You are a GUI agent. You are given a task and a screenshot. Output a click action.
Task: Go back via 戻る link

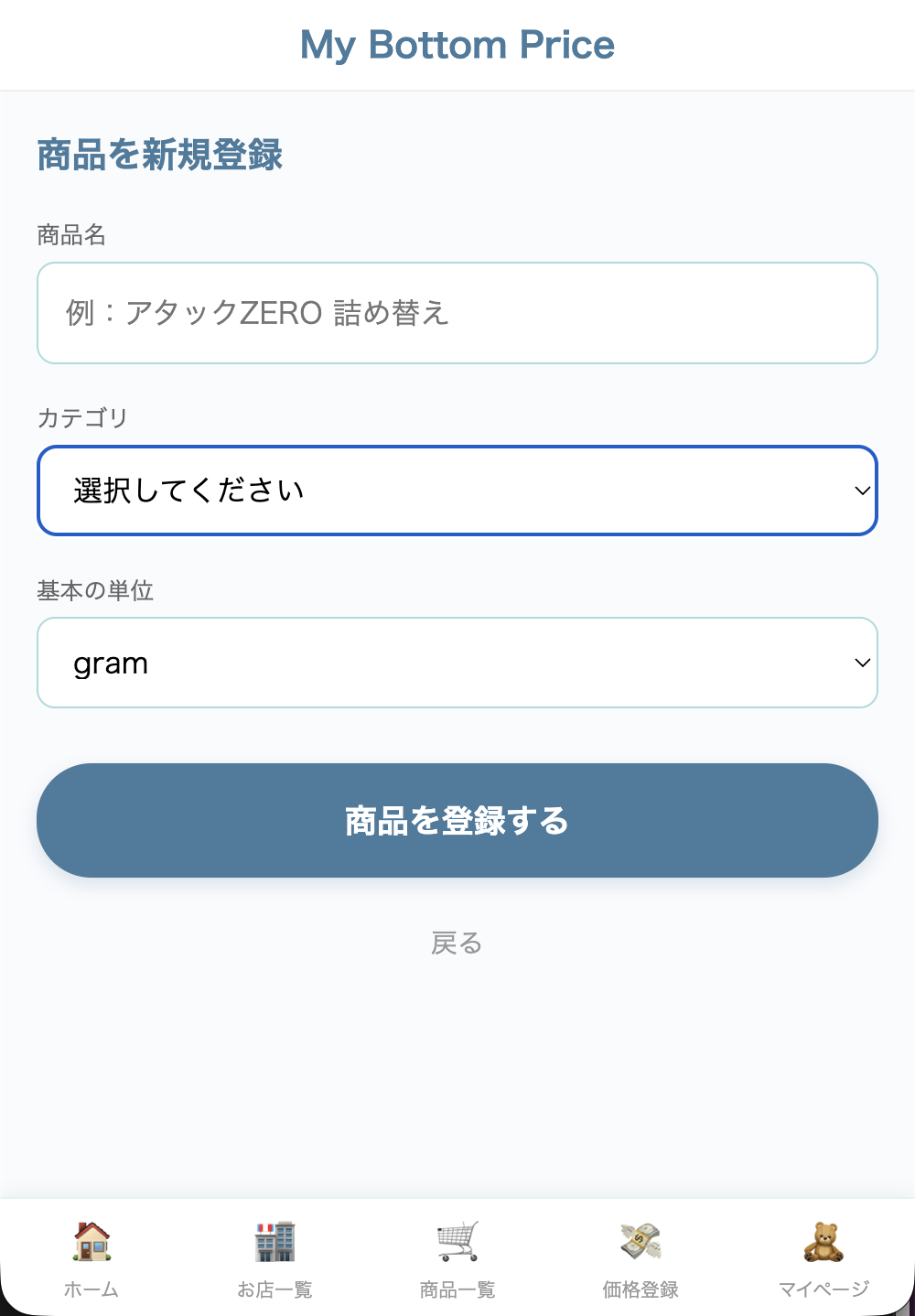click(457, 943)
